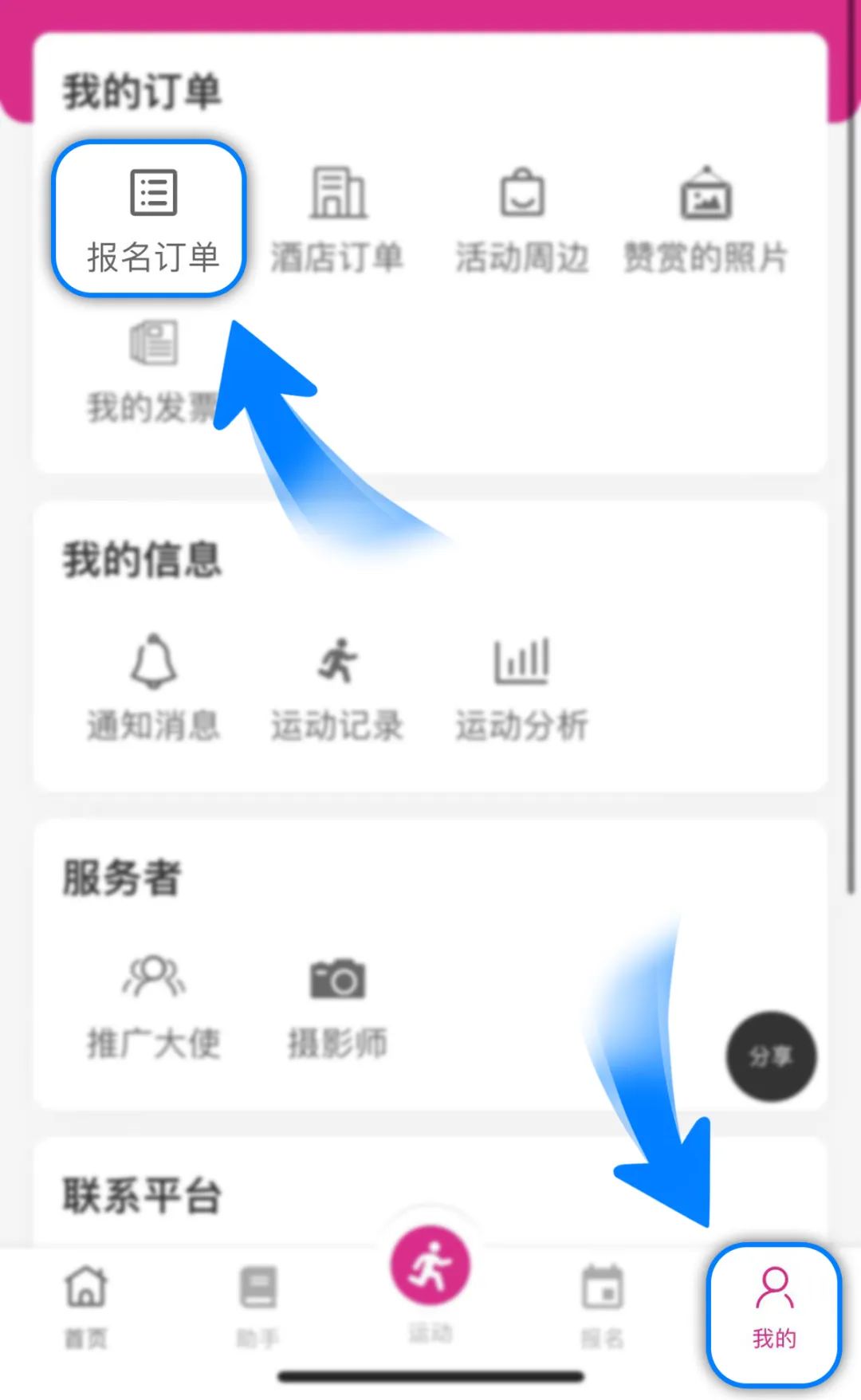This screenshot has height=1400, width=861.
Task: Open 酒店订单 hotel orders
Action: click(x=337, y=218)
